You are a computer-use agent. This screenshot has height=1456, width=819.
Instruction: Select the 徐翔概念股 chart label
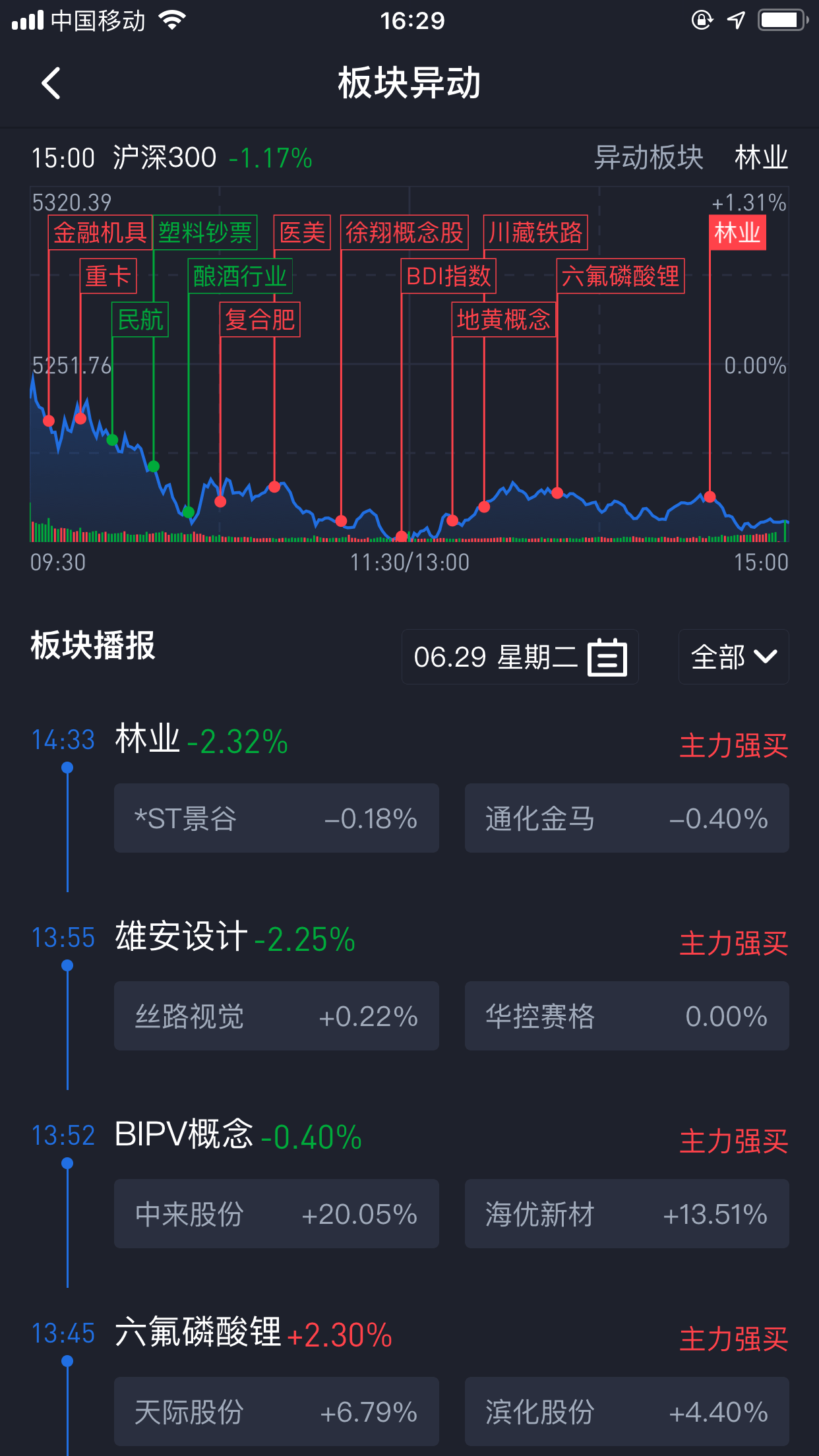[x=404, y=233]
